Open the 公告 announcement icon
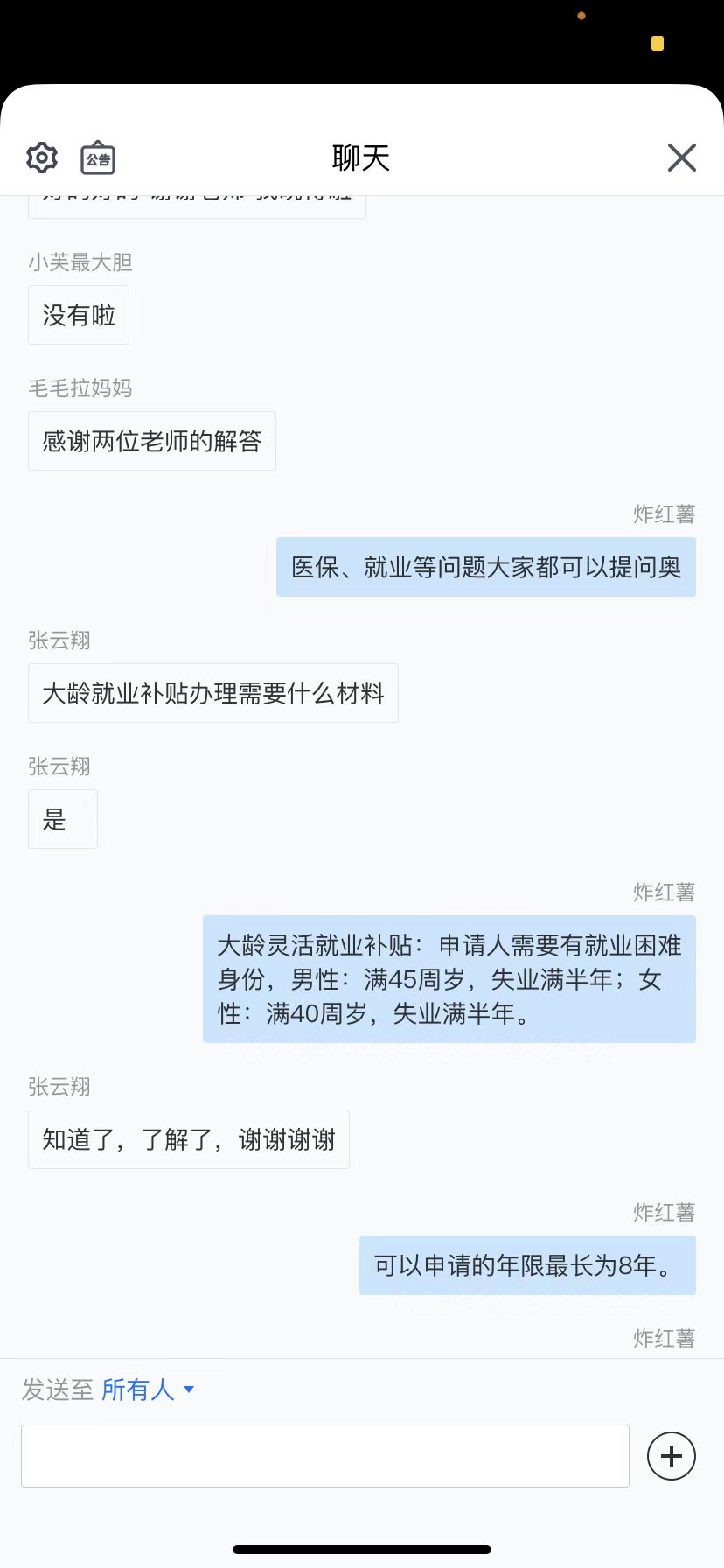This screenshot has height=1568, width=724. (98, 158)
